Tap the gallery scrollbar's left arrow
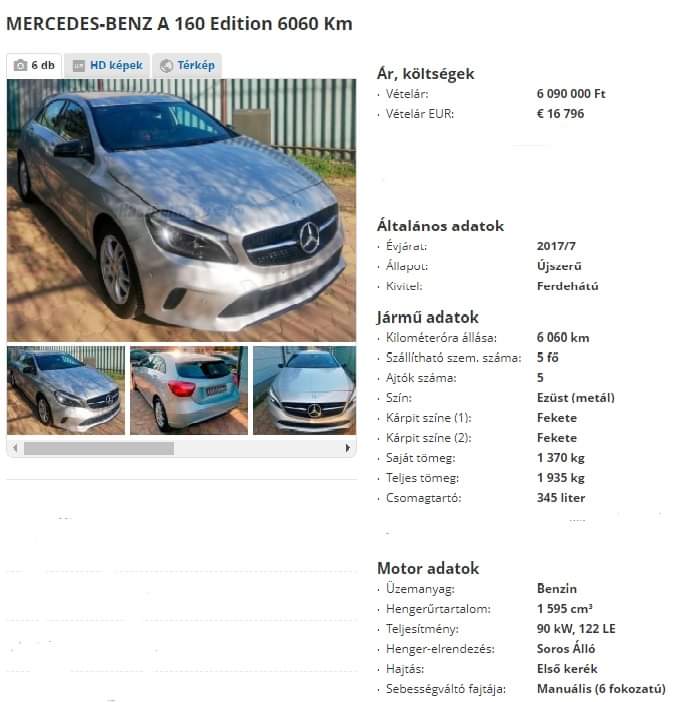 [14, 448]
